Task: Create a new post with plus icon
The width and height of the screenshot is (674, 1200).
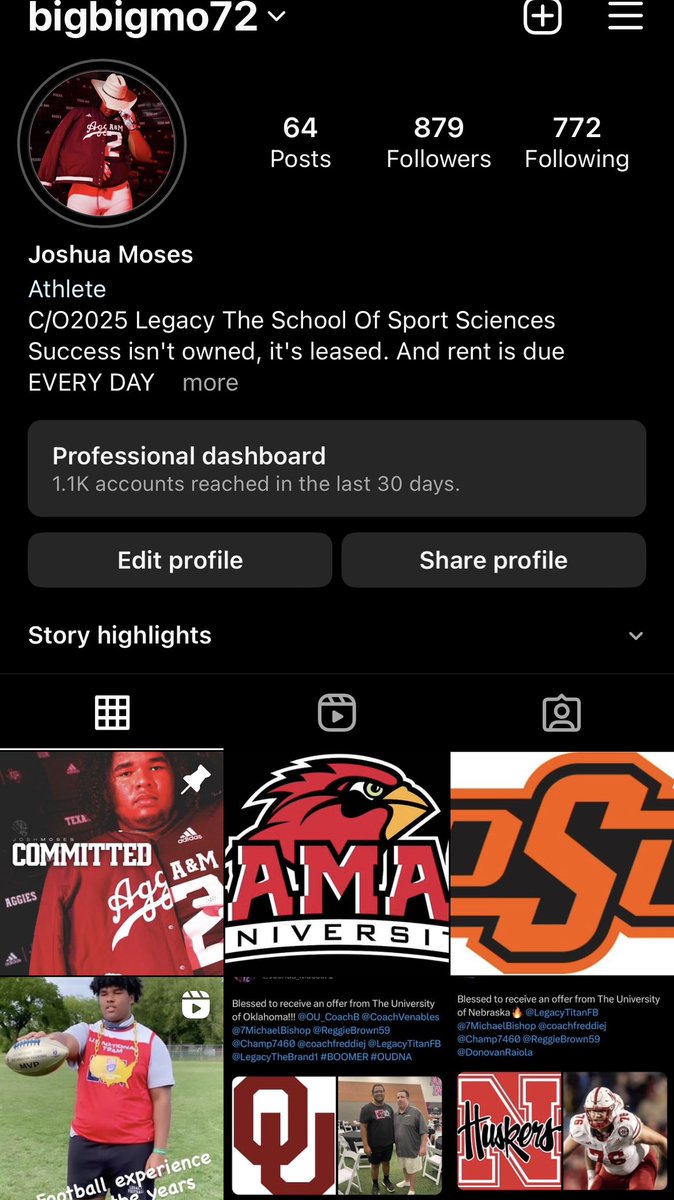Action: pos(543,16)
